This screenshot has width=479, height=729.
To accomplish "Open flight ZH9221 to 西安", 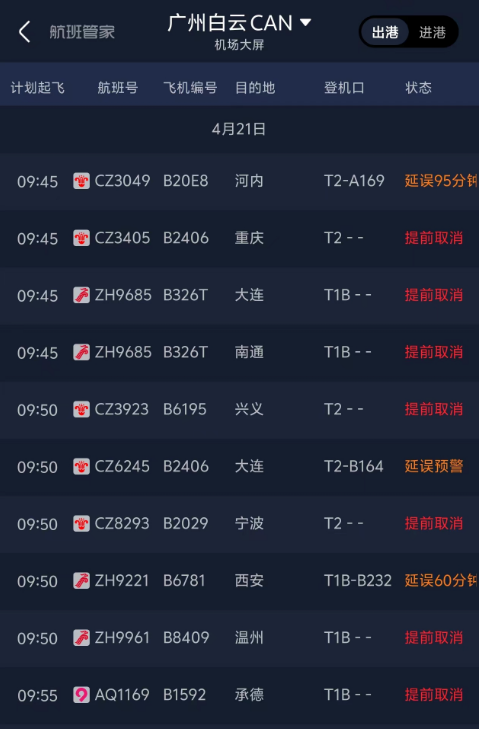I will pos(240,581).
